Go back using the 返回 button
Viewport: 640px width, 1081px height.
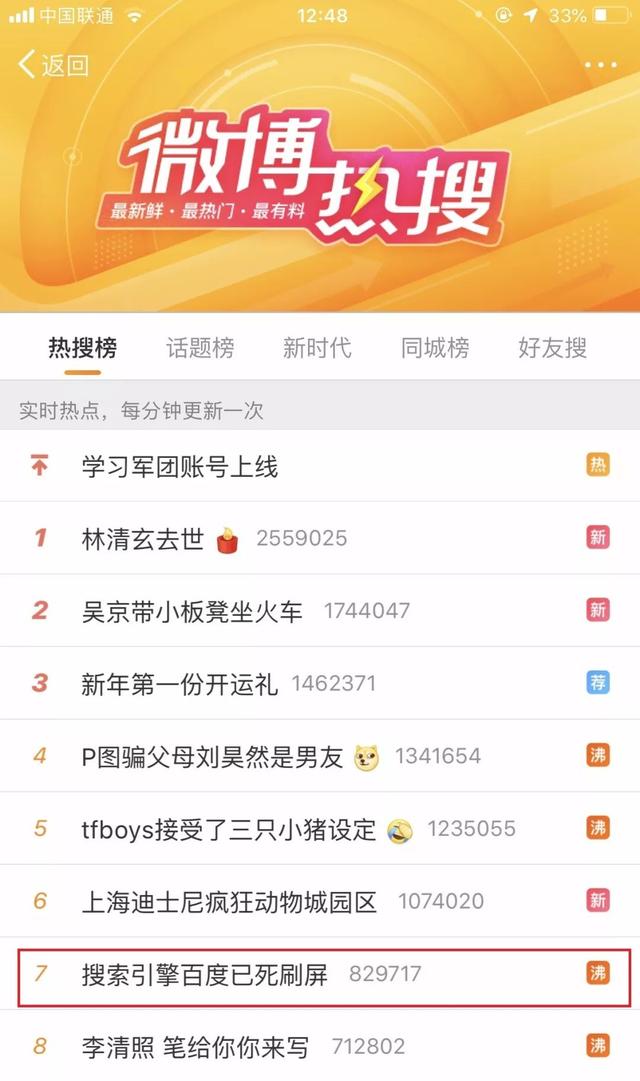point(54,66)
